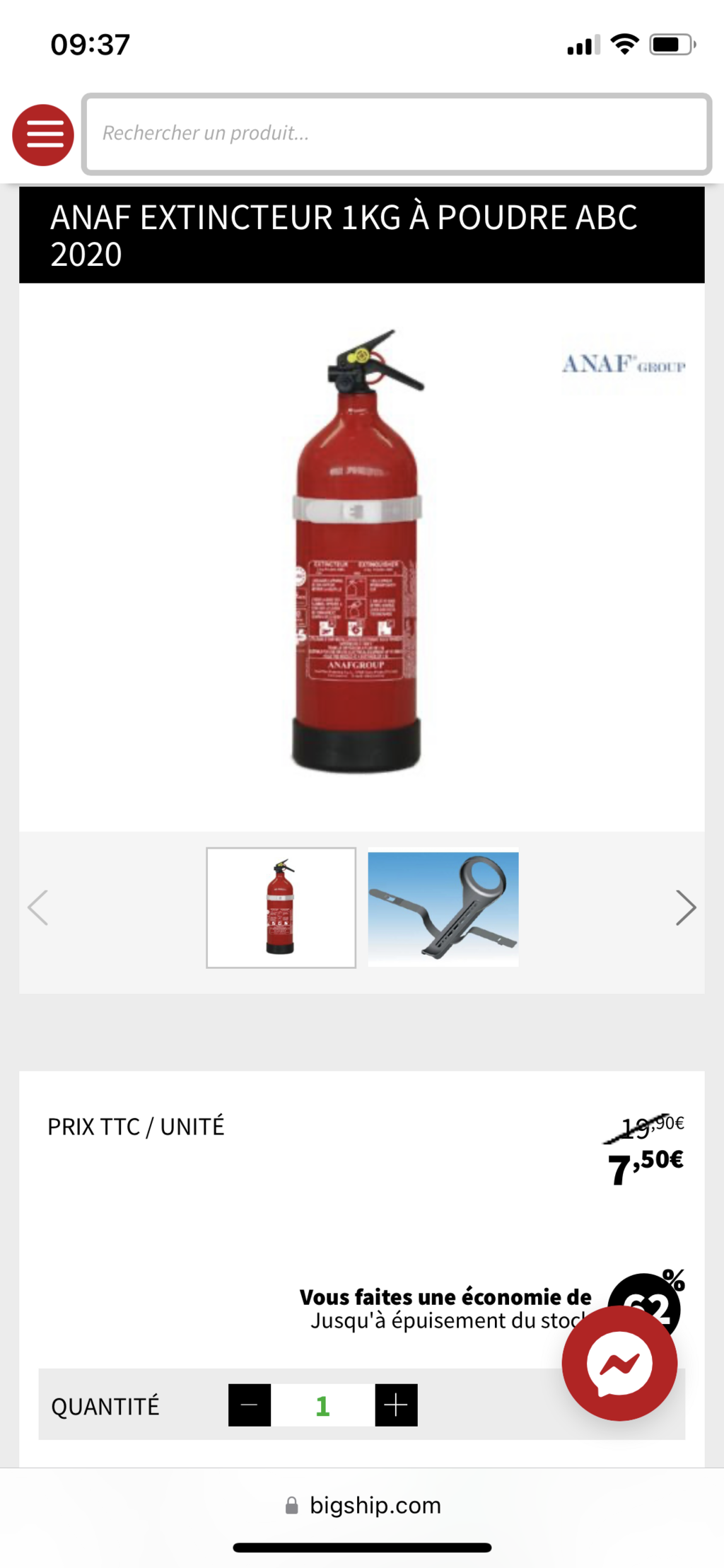724x1568 pixels.
Task: Tap the bigship.com address bar
Action: point(362,1505)
